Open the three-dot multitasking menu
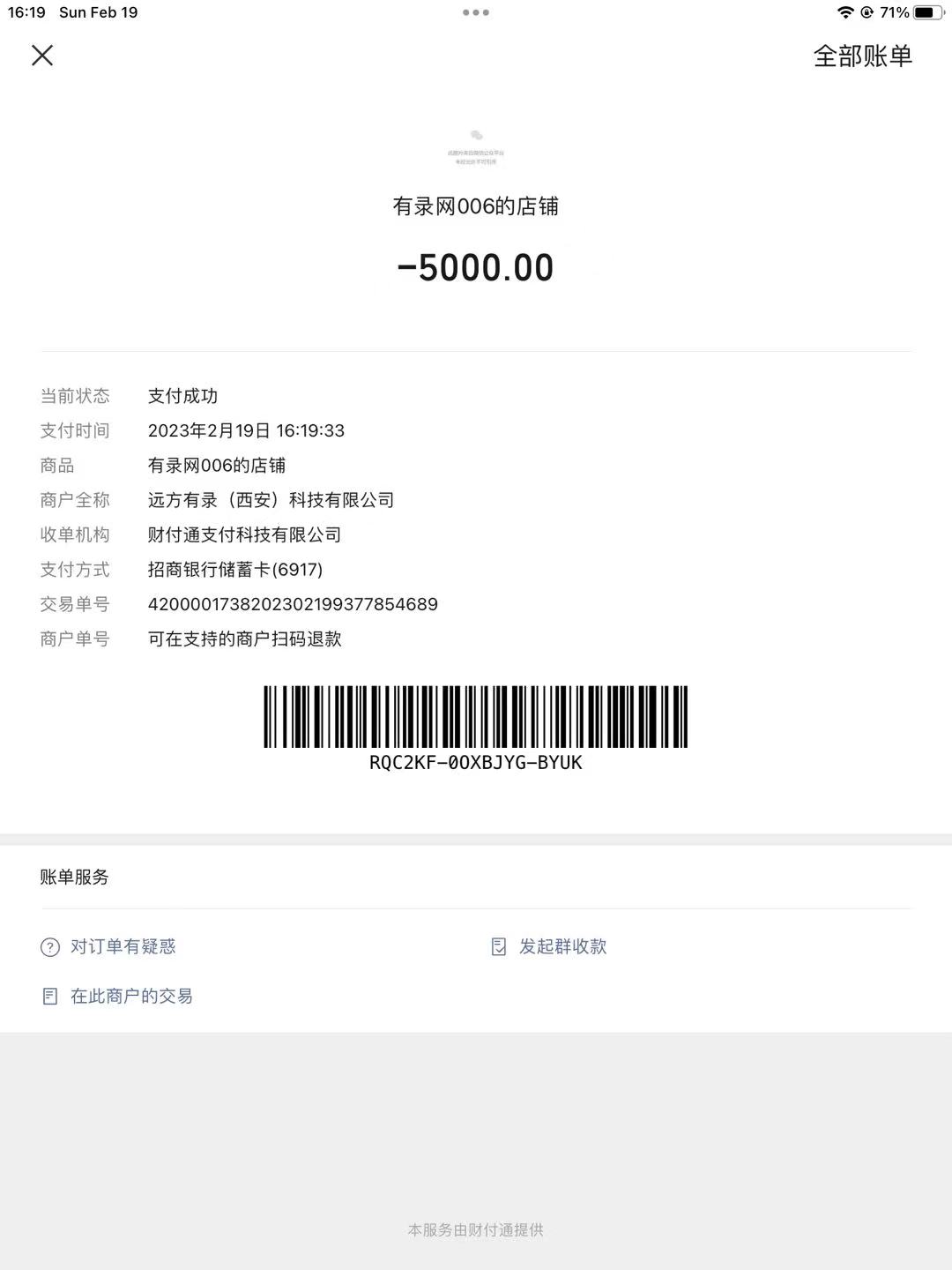 [475, 13]
